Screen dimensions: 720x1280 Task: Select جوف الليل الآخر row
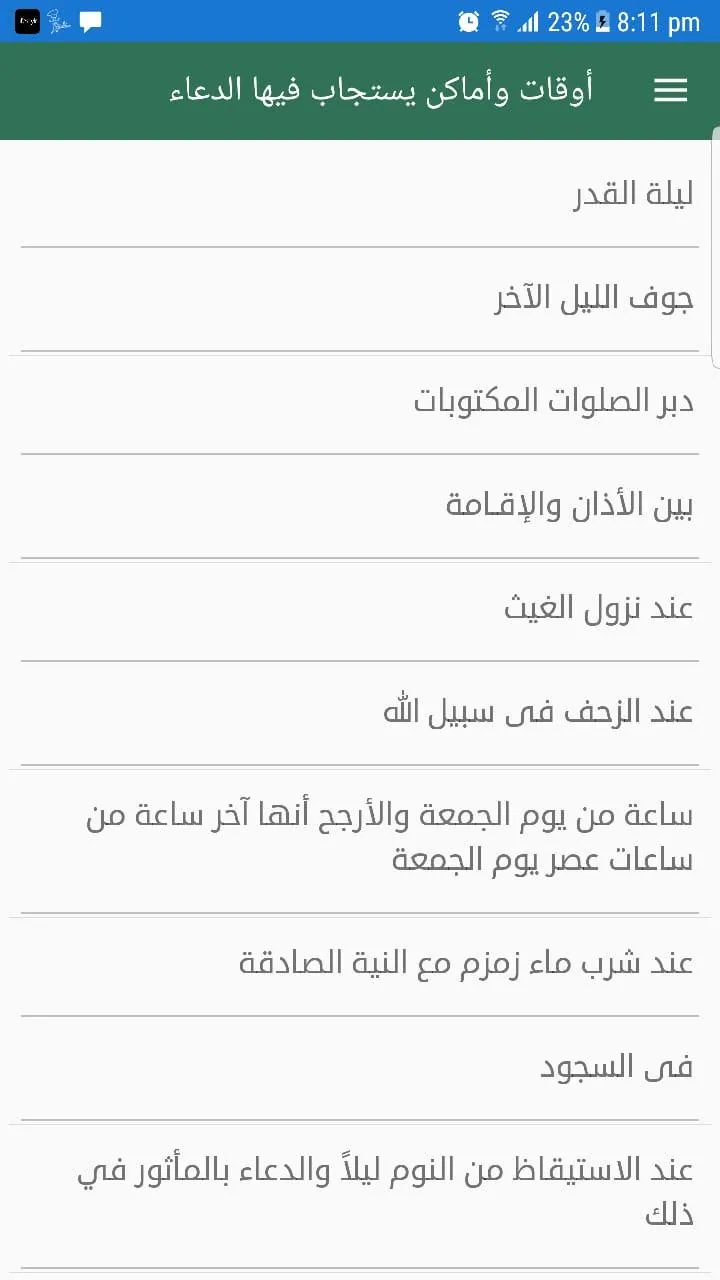pyautogui.click(x=360, y=299)
